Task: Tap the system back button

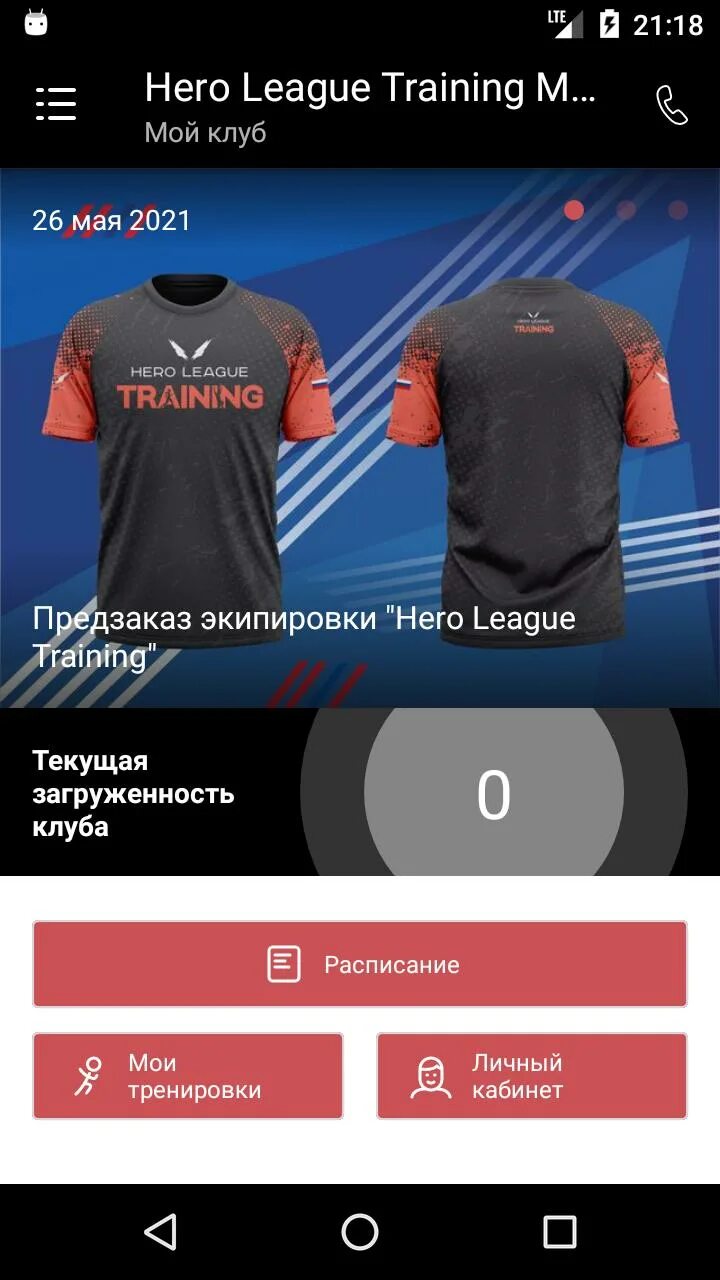Action: [160, 1232]
